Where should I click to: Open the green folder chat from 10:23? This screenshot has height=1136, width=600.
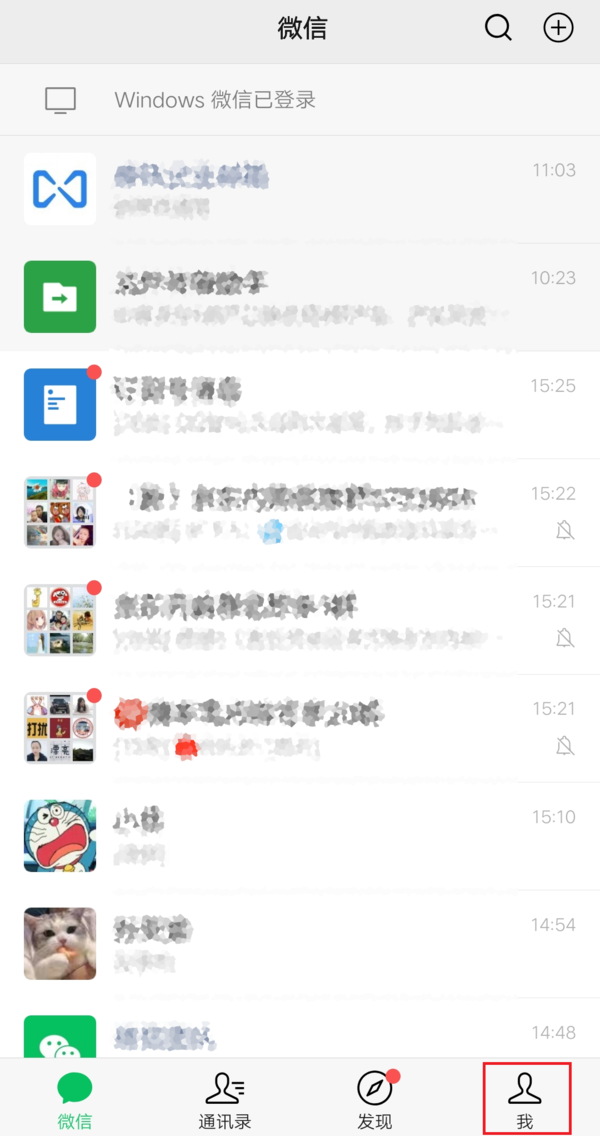click(300, 297)
